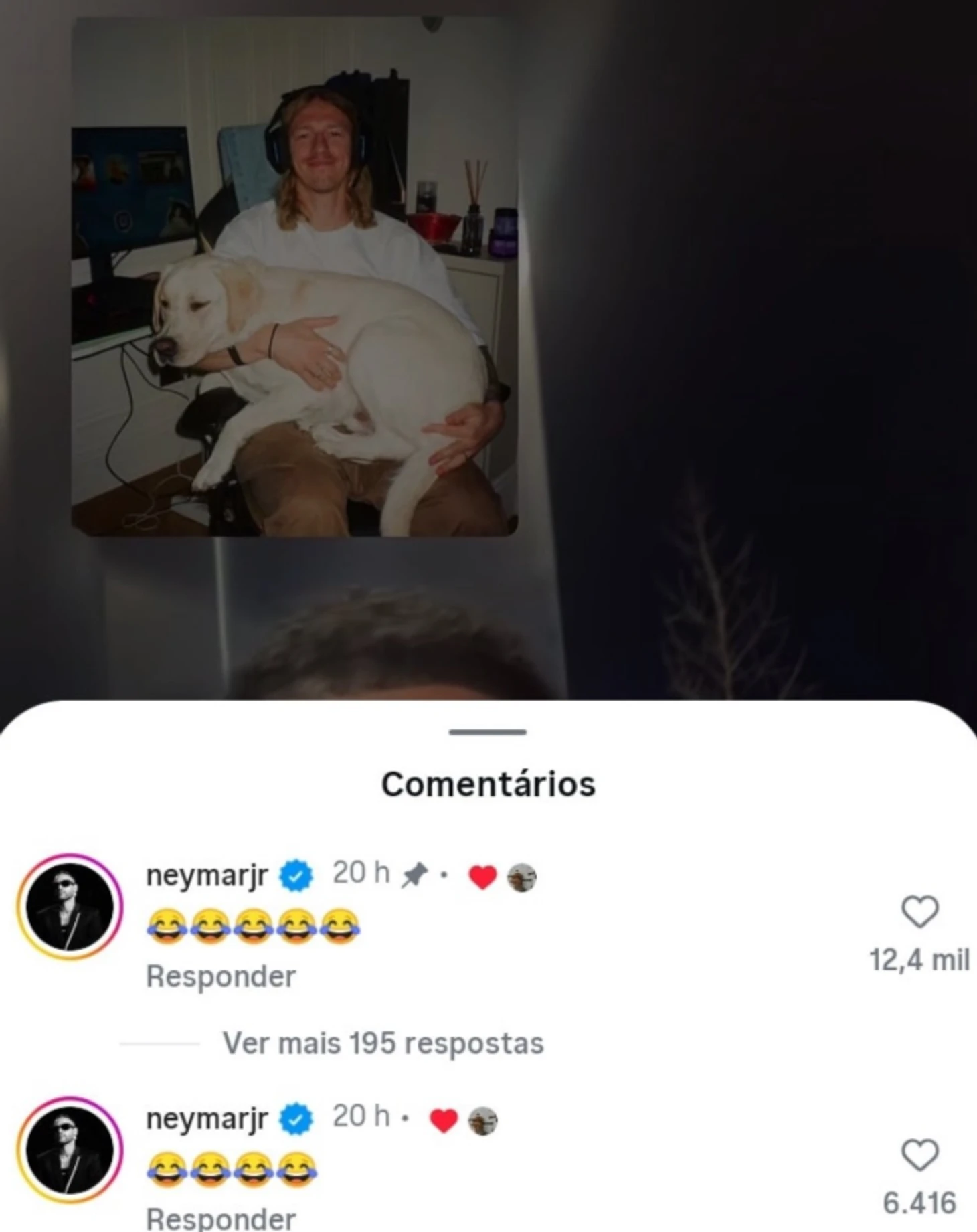Open neymarjr username on the unpinned comment
Viewport: 977px width, 1232px height.
point(207,1118)
